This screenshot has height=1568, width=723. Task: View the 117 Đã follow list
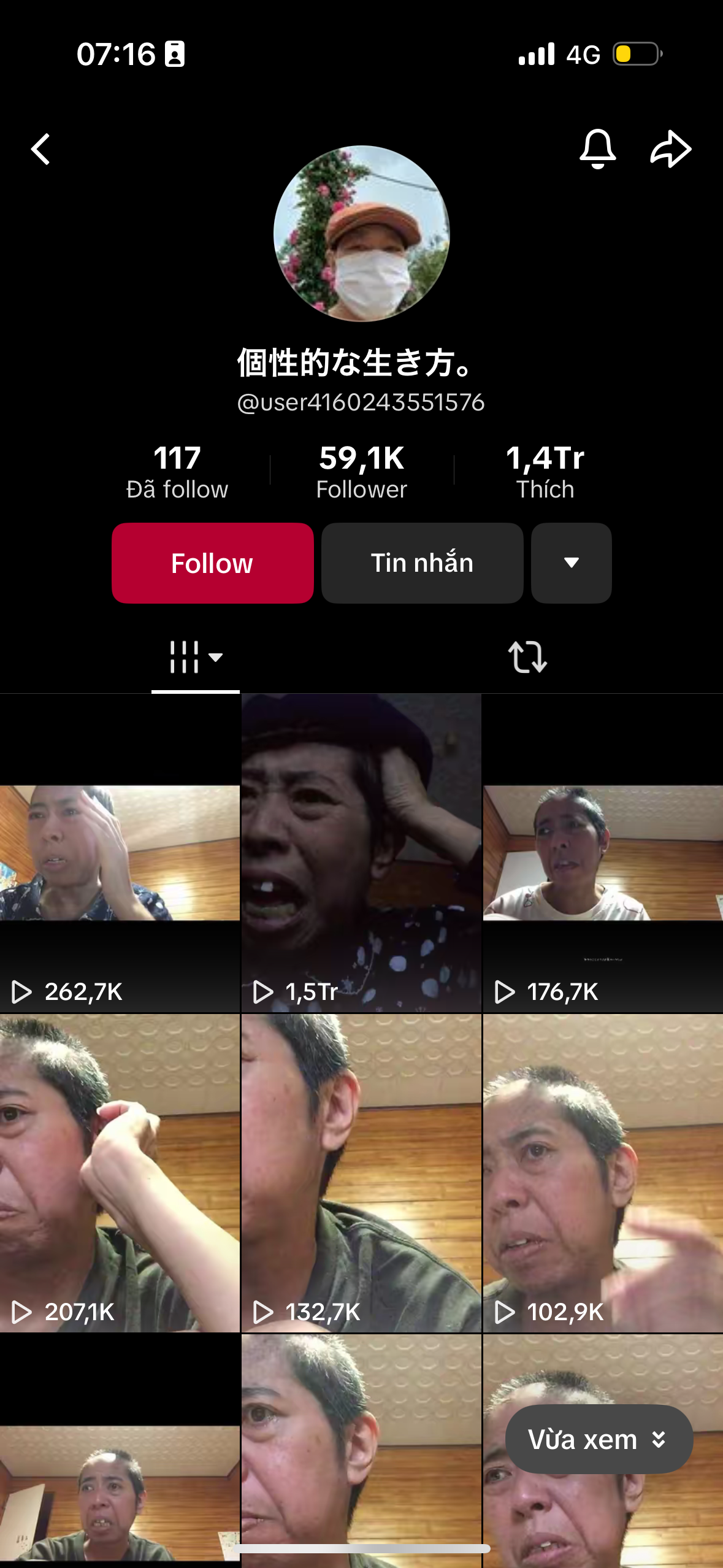pyautogui.click(x=177, y=472)
